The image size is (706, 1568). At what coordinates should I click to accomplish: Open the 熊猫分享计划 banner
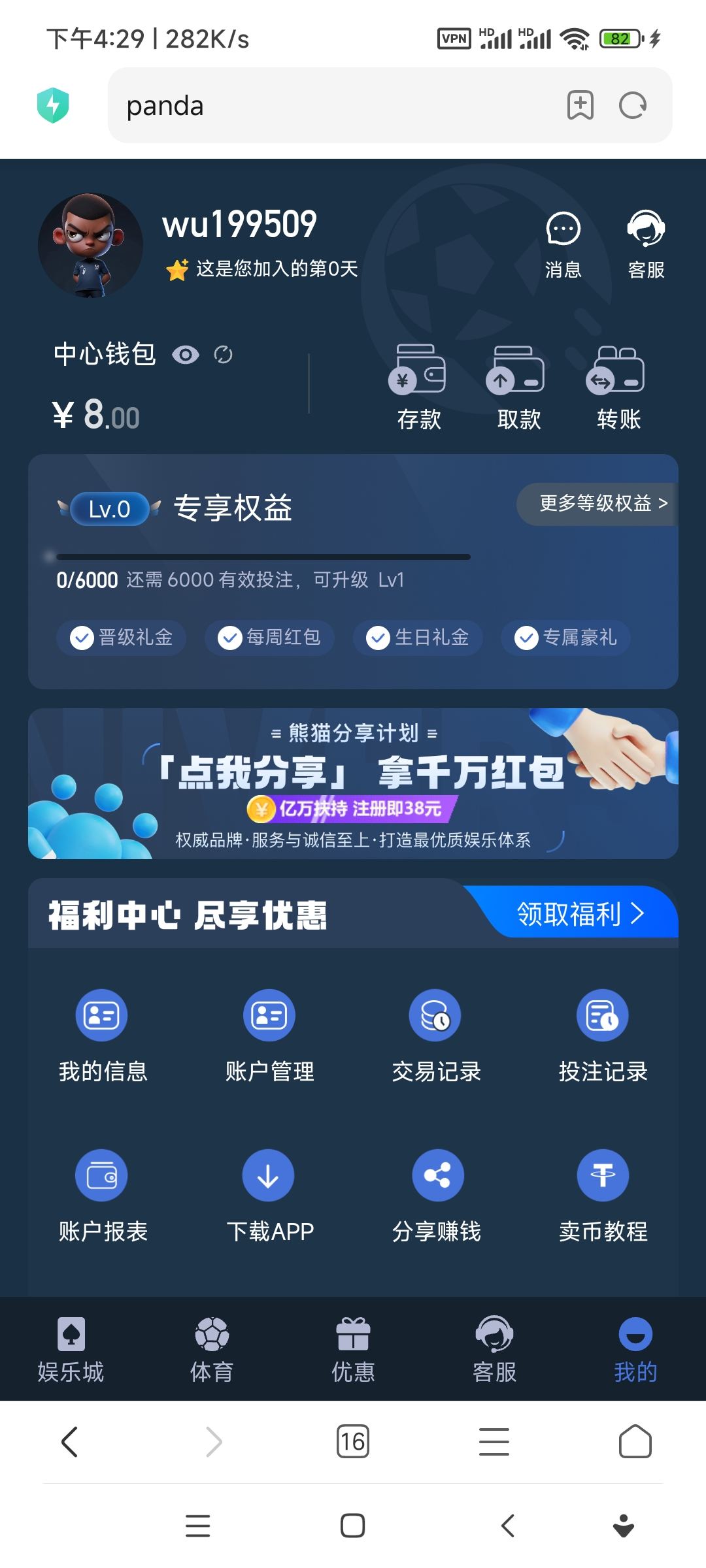[x=353, y=783]
